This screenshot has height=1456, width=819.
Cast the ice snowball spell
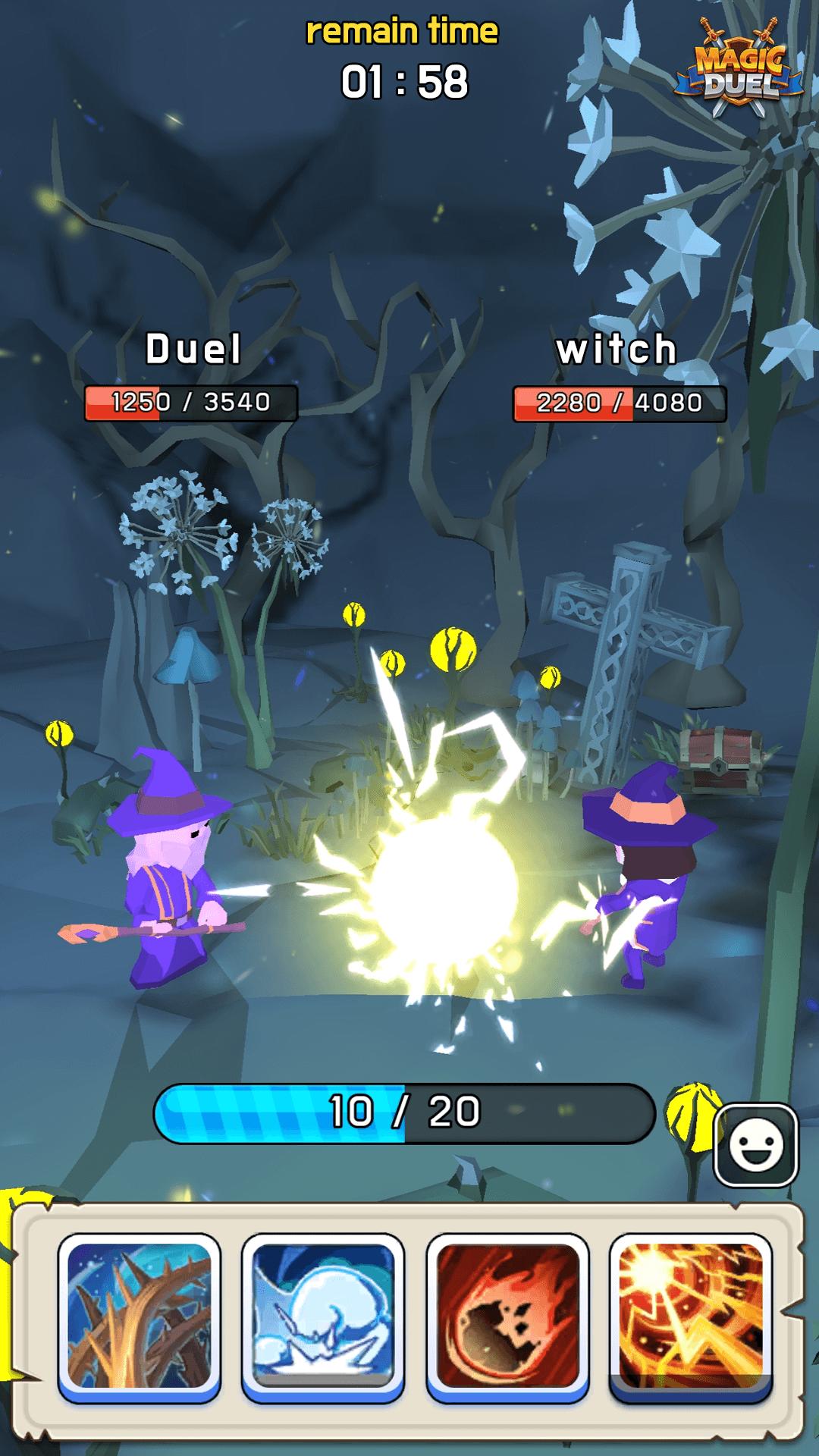pyautogui.click(x=323, y=1316)
